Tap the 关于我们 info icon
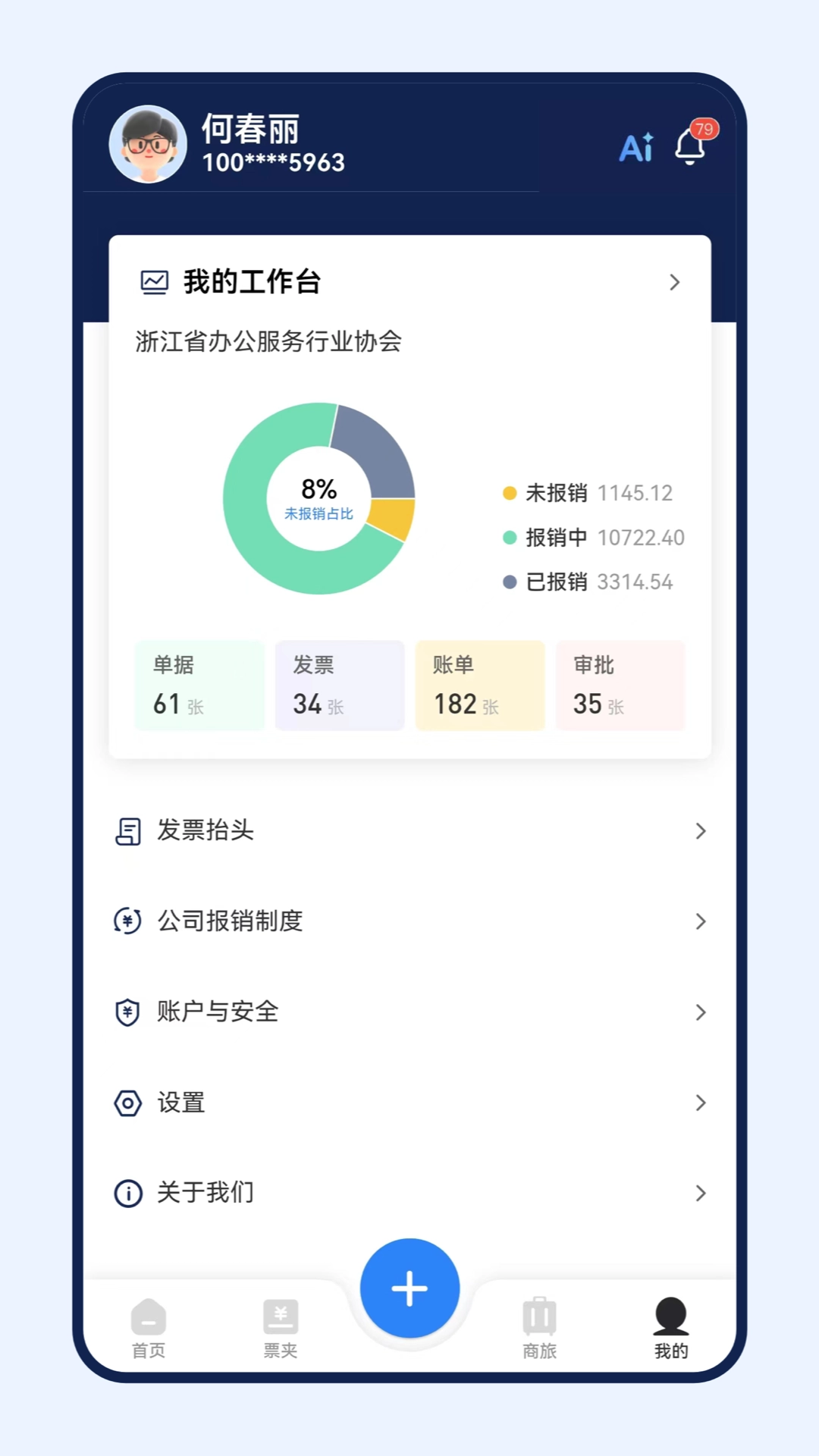Screen dimensions: 819x1456 tap(129, 1193)
